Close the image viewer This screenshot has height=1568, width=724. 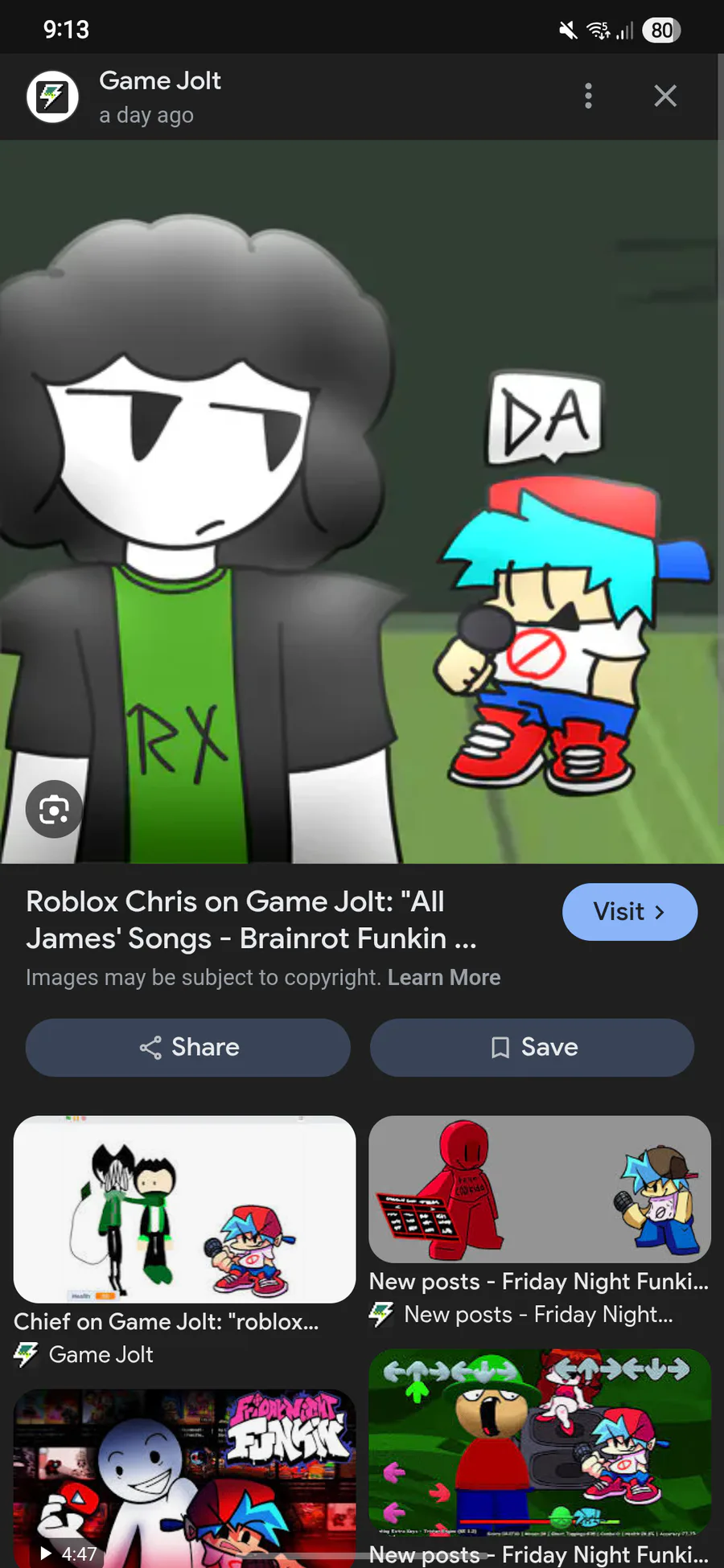(665, 96)
